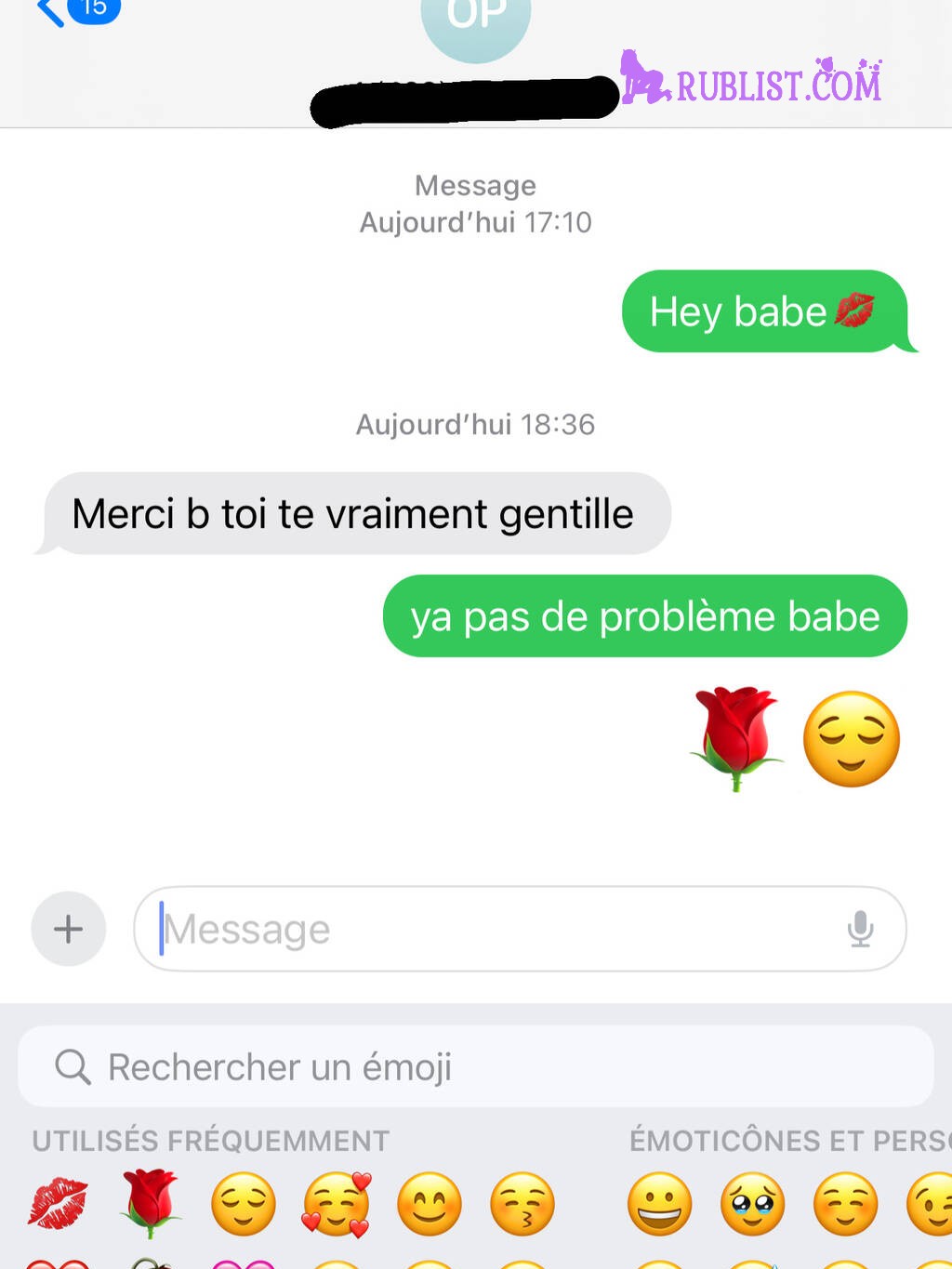Select the grinning face emoji
This screenshot has width=952, height=1269.
(659, 1203)
